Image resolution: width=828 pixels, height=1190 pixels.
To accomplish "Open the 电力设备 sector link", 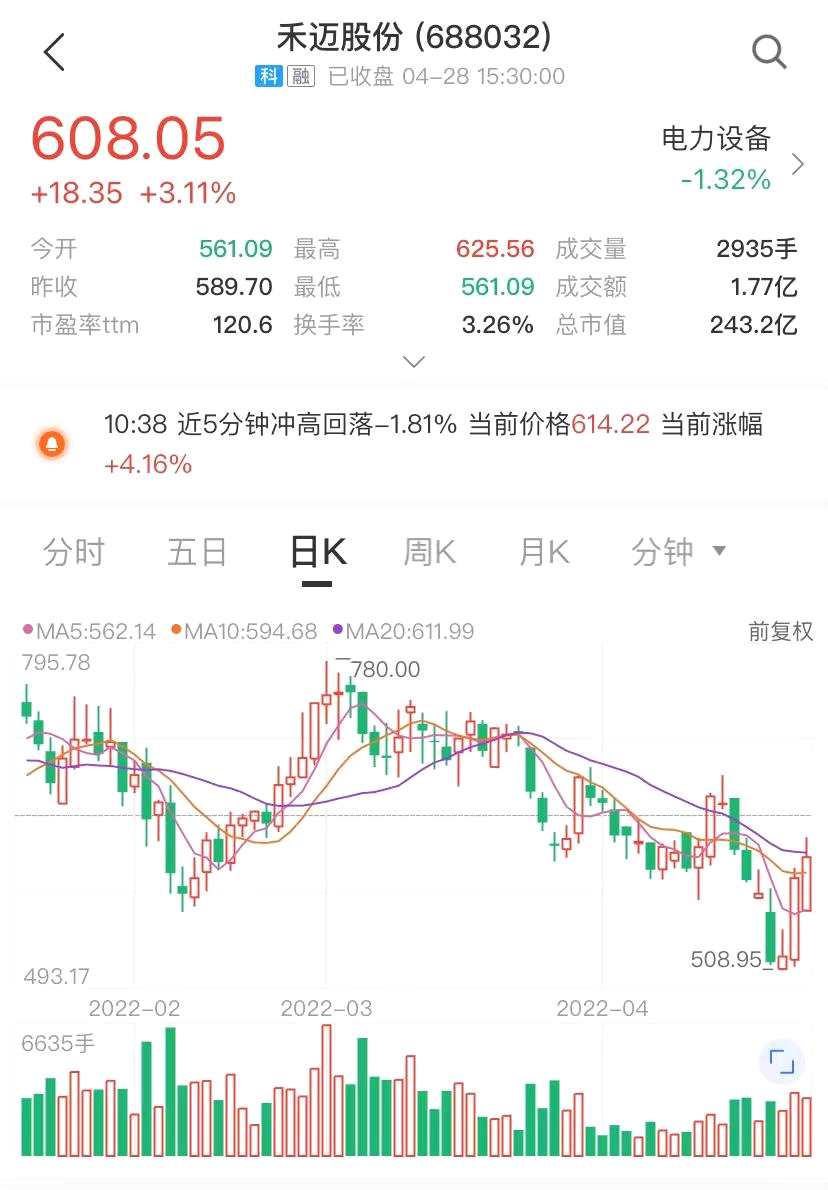I will click(x=732, y=159).
